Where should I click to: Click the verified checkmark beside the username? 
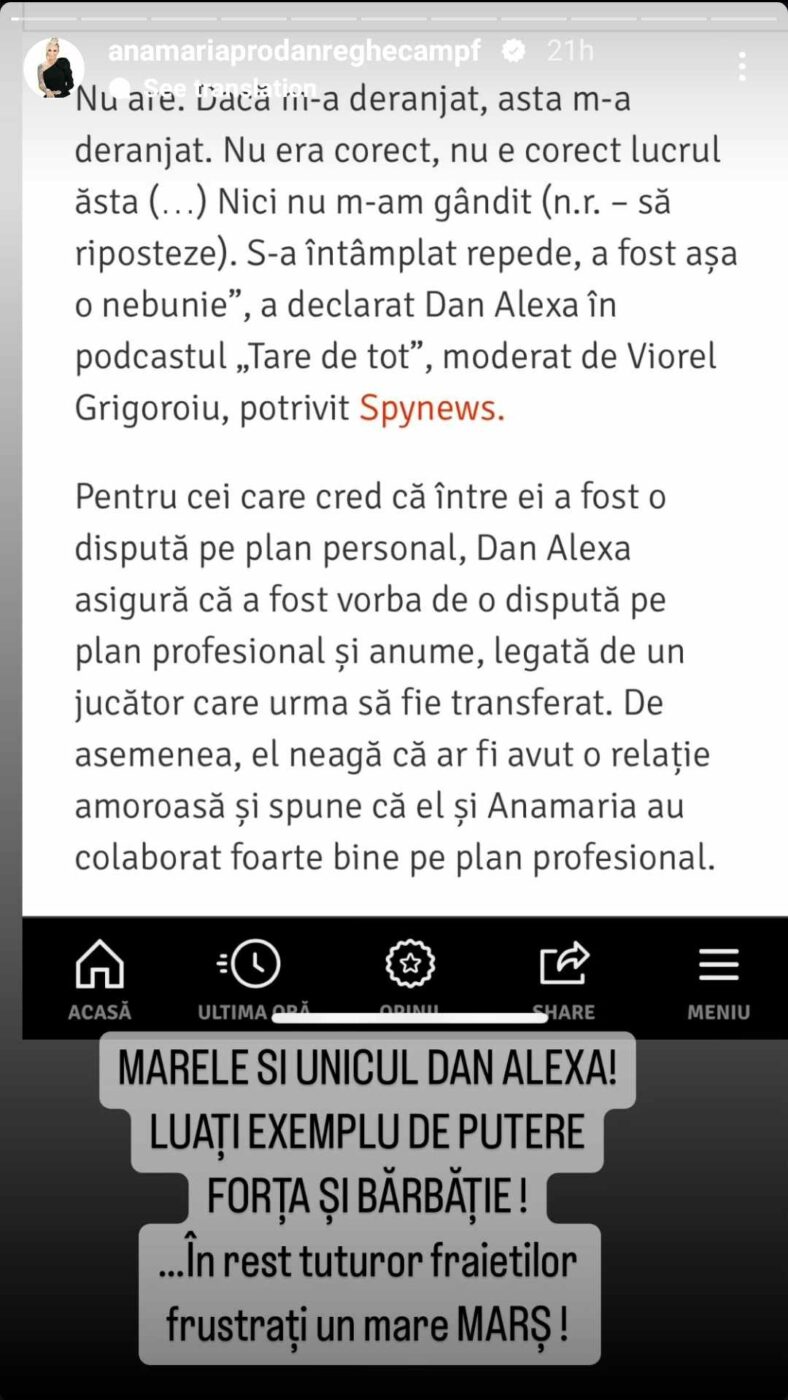point(513,51)
